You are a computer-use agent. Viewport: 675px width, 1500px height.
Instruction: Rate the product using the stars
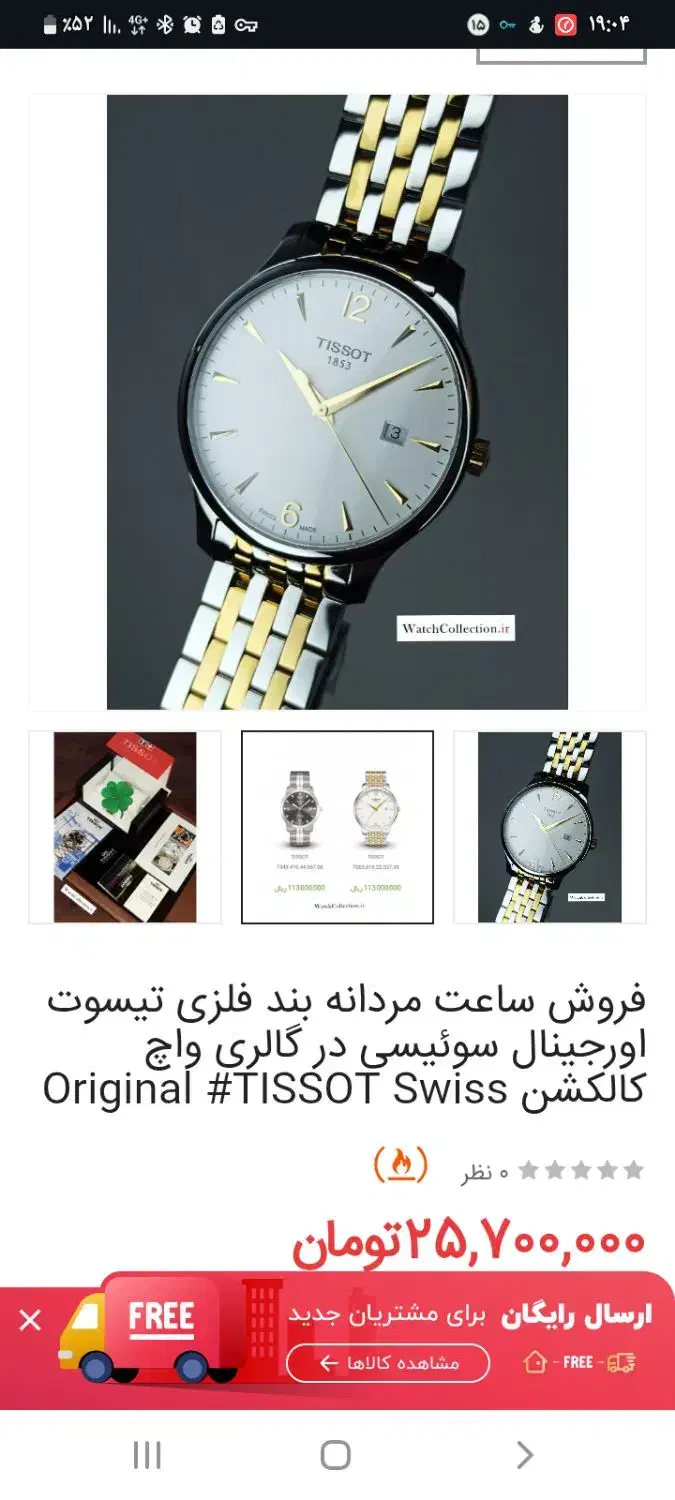[581, 1170]
